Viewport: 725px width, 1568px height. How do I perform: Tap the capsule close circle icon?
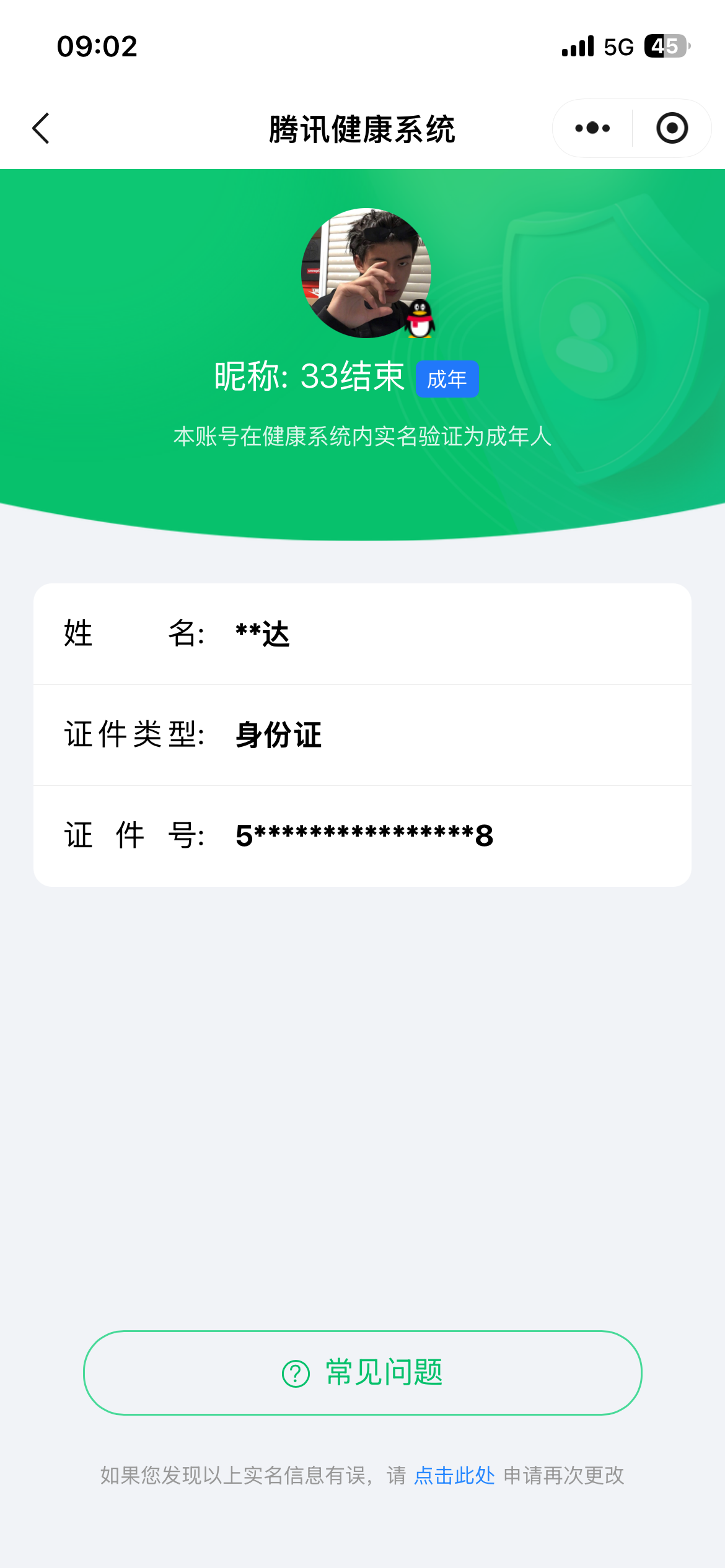(x=672, y=128)
